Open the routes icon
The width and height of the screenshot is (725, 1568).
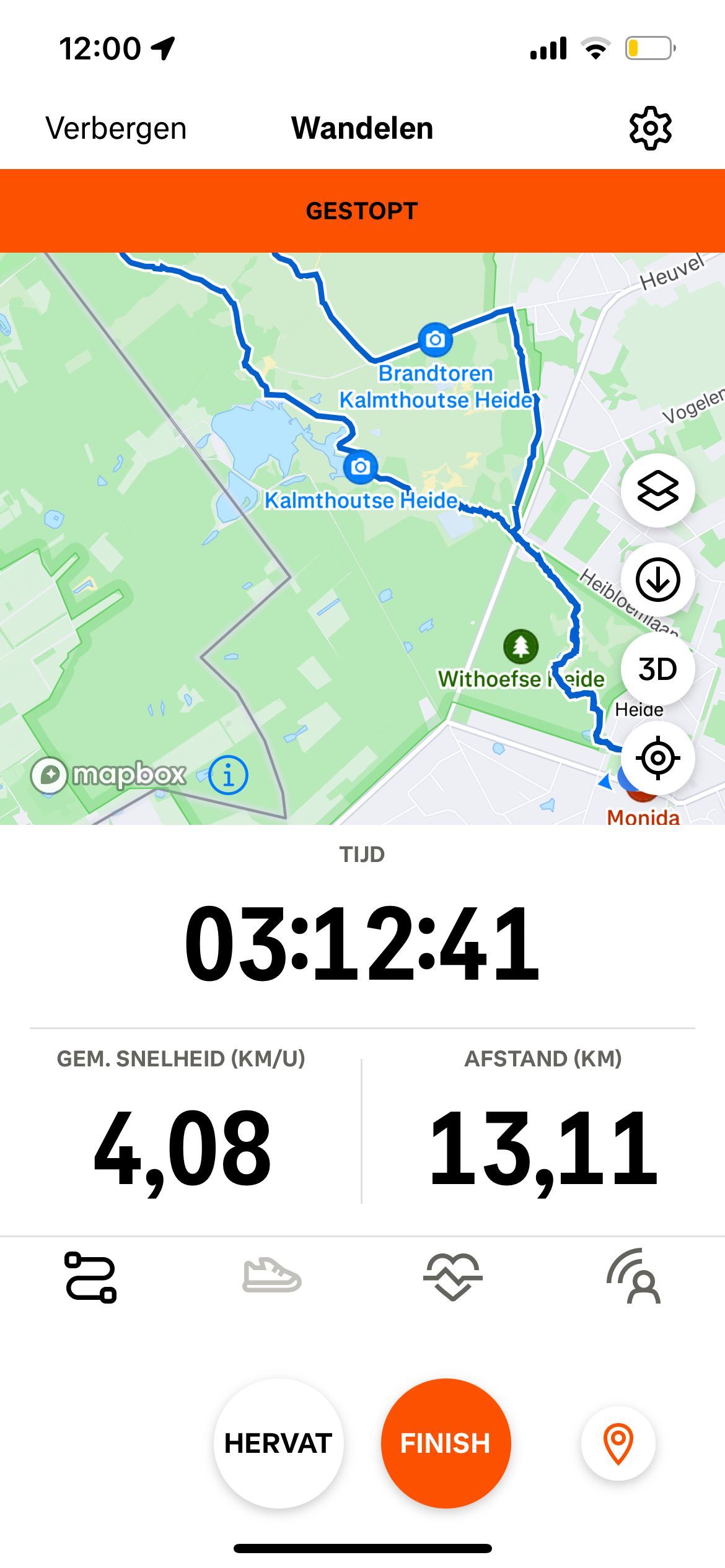pyautogui.click(x=90, y=1277)
